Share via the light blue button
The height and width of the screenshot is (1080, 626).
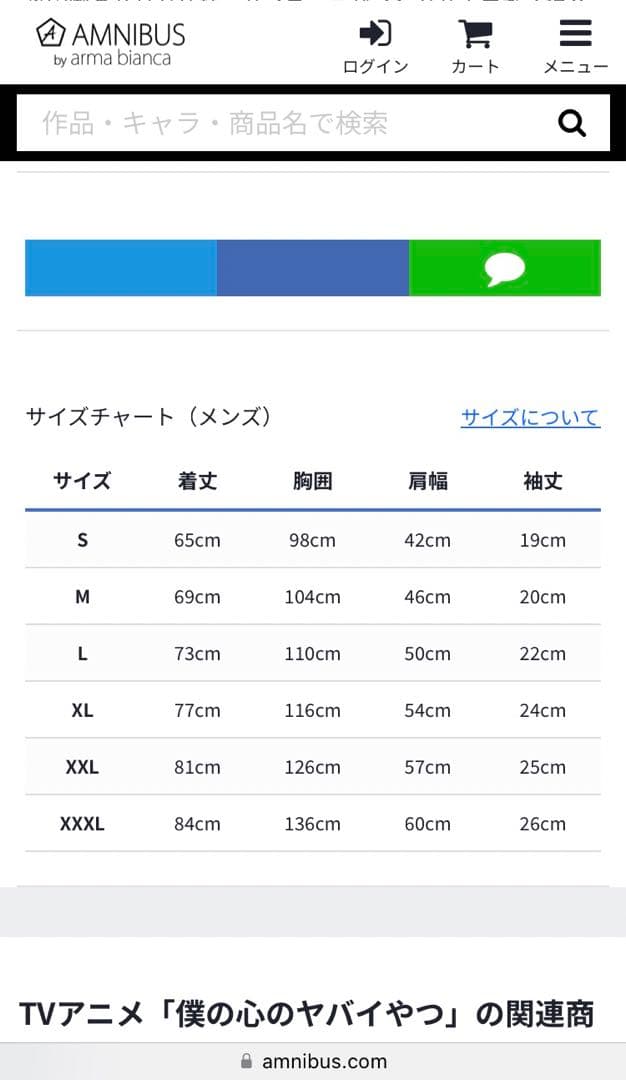(x=120, y=268)
